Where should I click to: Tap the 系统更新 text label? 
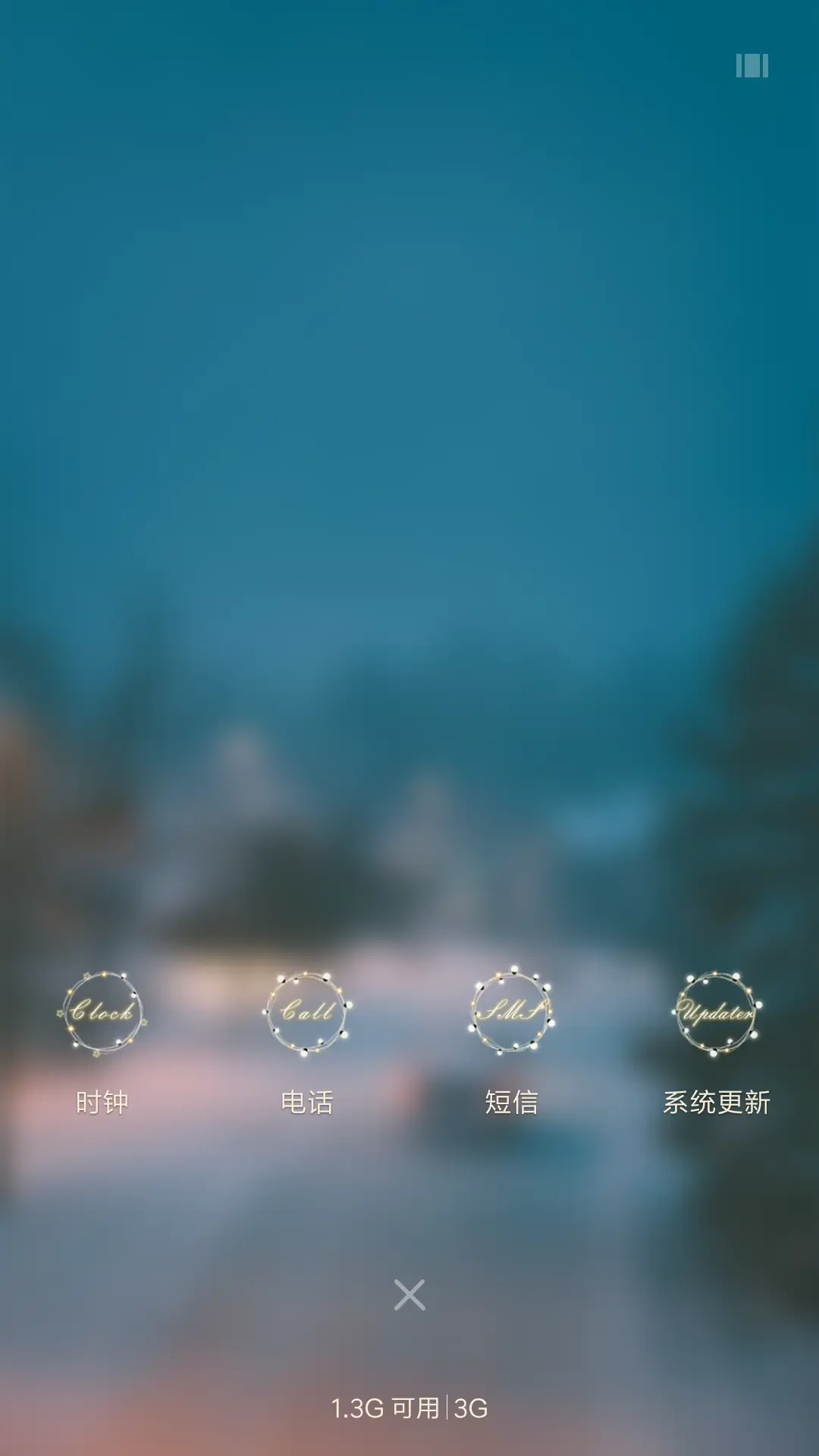tap(717, 1104)
